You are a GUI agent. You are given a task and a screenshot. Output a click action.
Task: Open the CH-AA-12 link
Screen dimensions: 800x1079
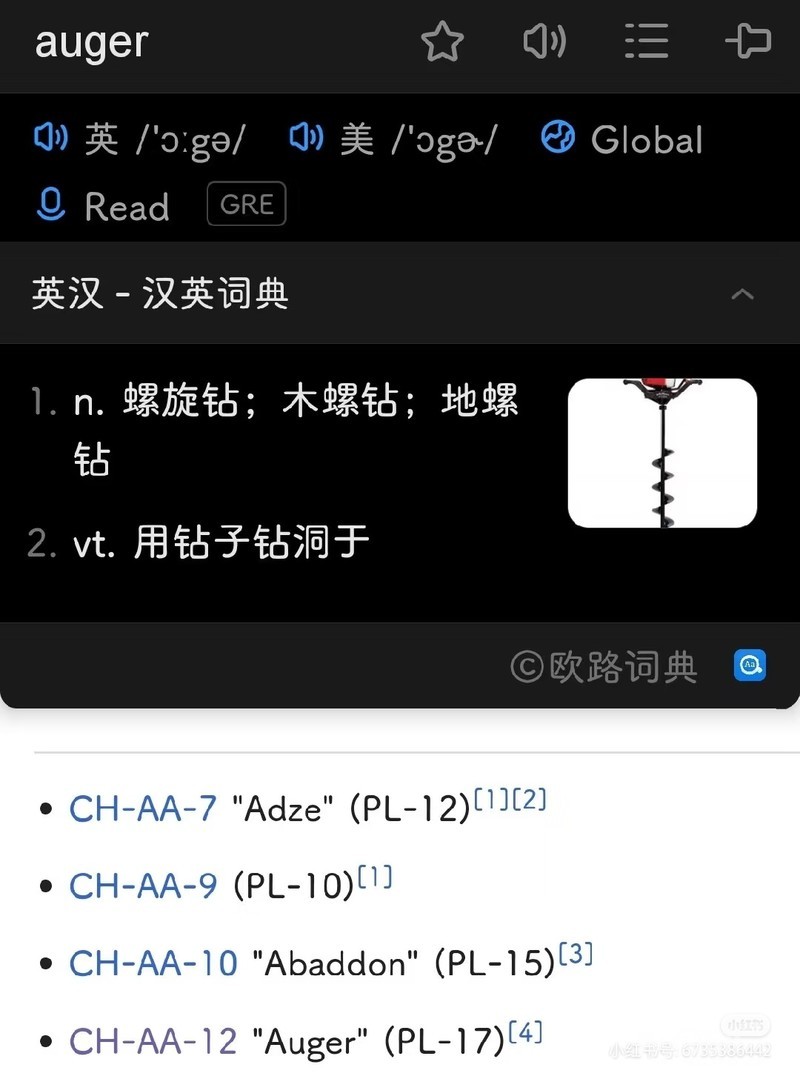click(x=153, y=1040)
